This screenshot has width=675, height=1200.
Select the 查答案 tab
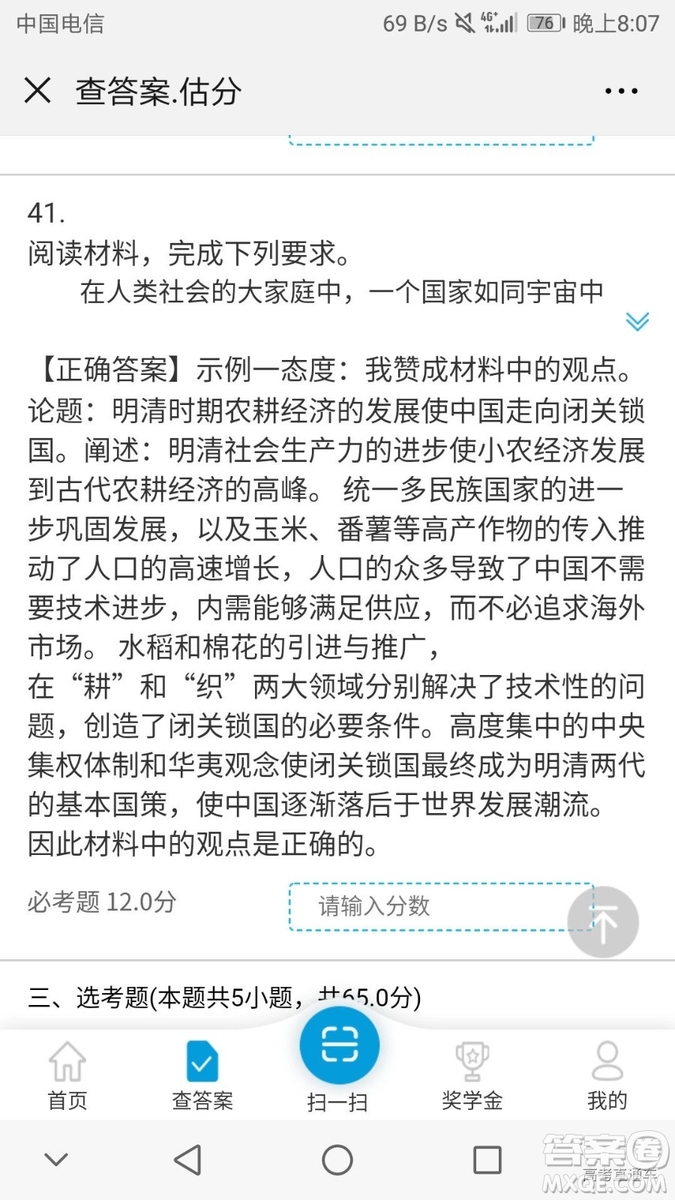coord(202,1076)
